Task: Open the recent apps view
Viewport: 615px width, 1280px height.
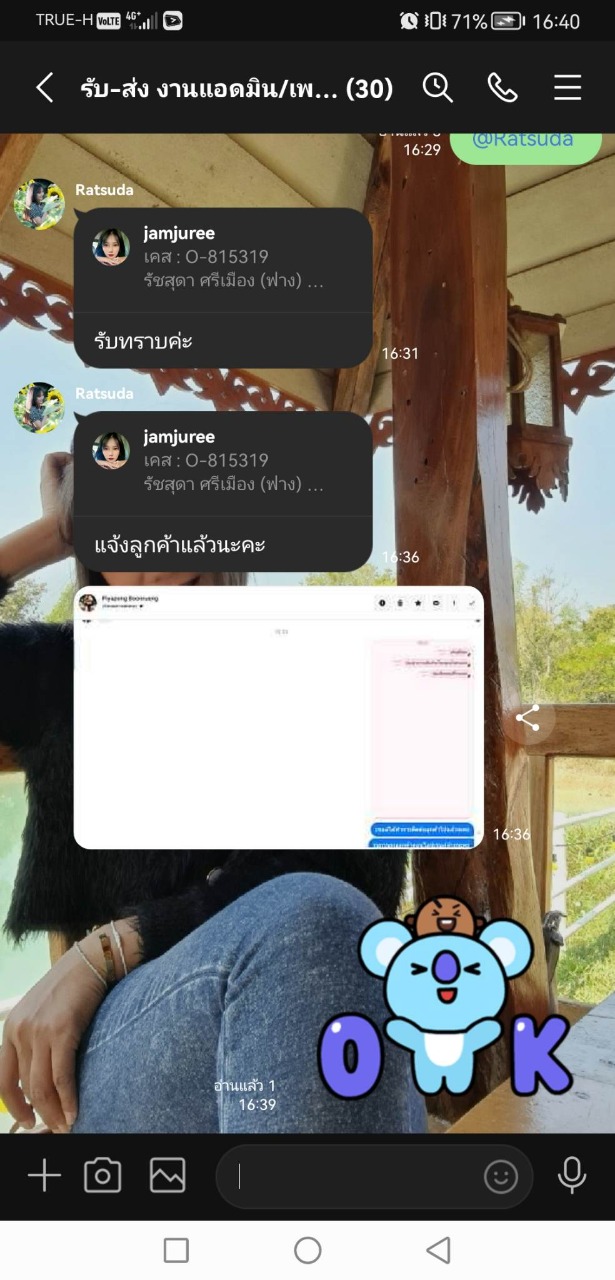Action: tap(176, 1250)
